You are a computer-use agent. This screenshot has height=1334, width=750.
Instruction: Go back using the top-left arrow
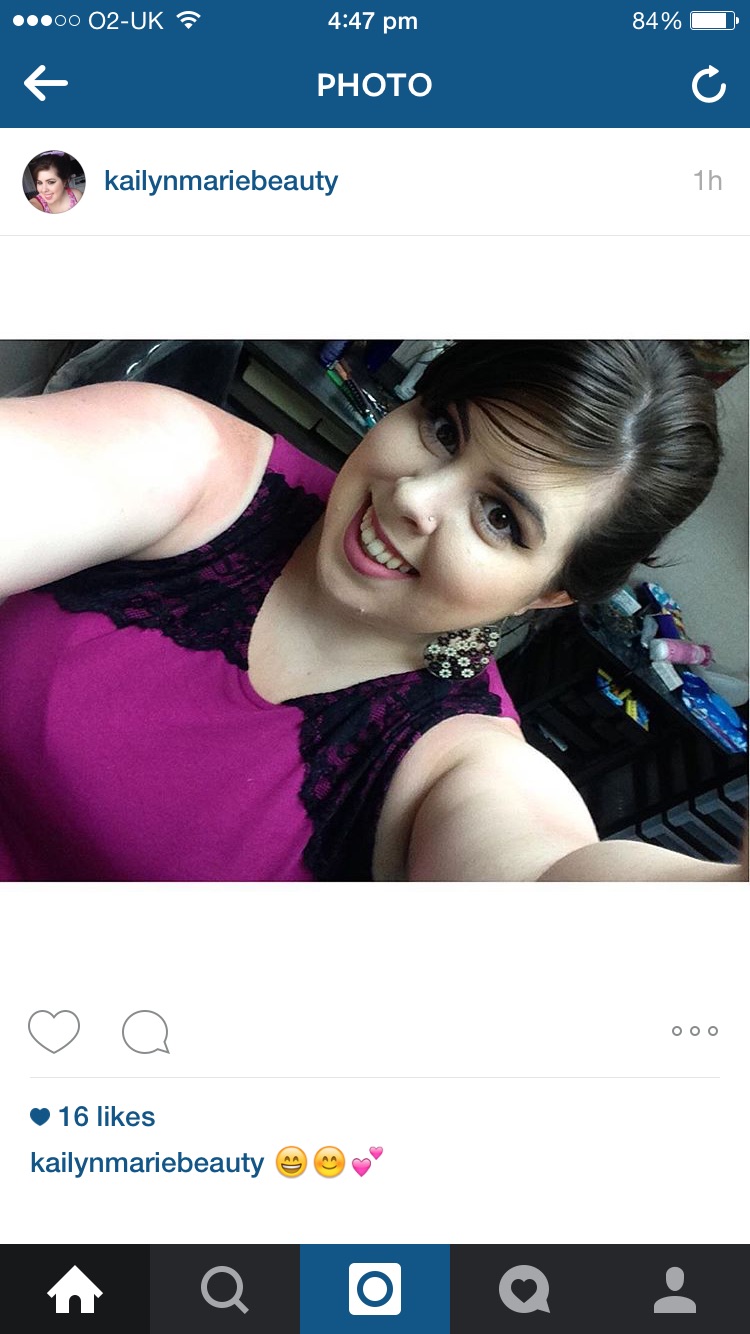click(46, 84)
